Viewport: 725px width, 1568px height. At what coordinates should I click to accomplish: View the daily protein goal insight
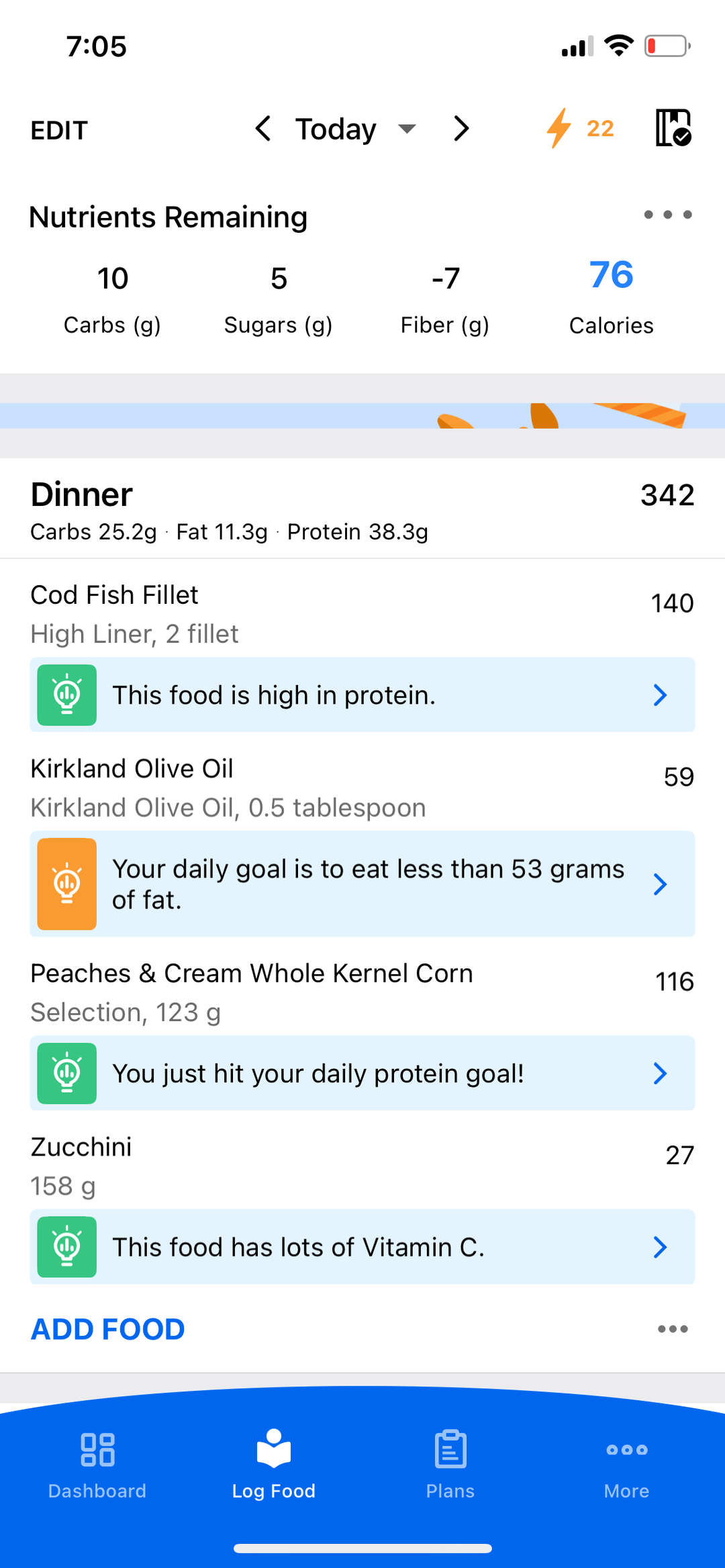pyautogui.click(x=362, y=1074)
